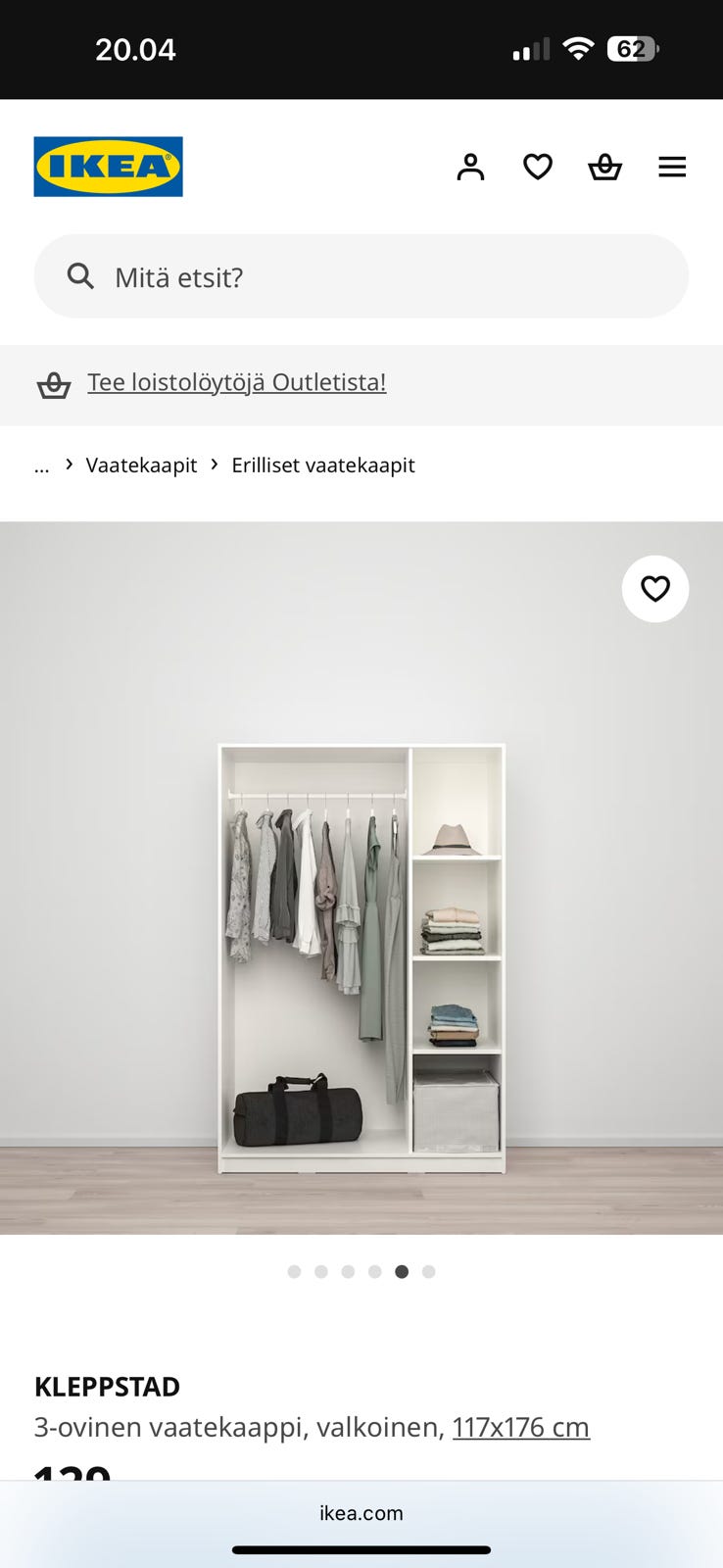Image resolution: width=723 pixels, height=1568 pixels.
Task: Open the Vaatekaapit breadcrumb category
Action: tap(141, 465)
